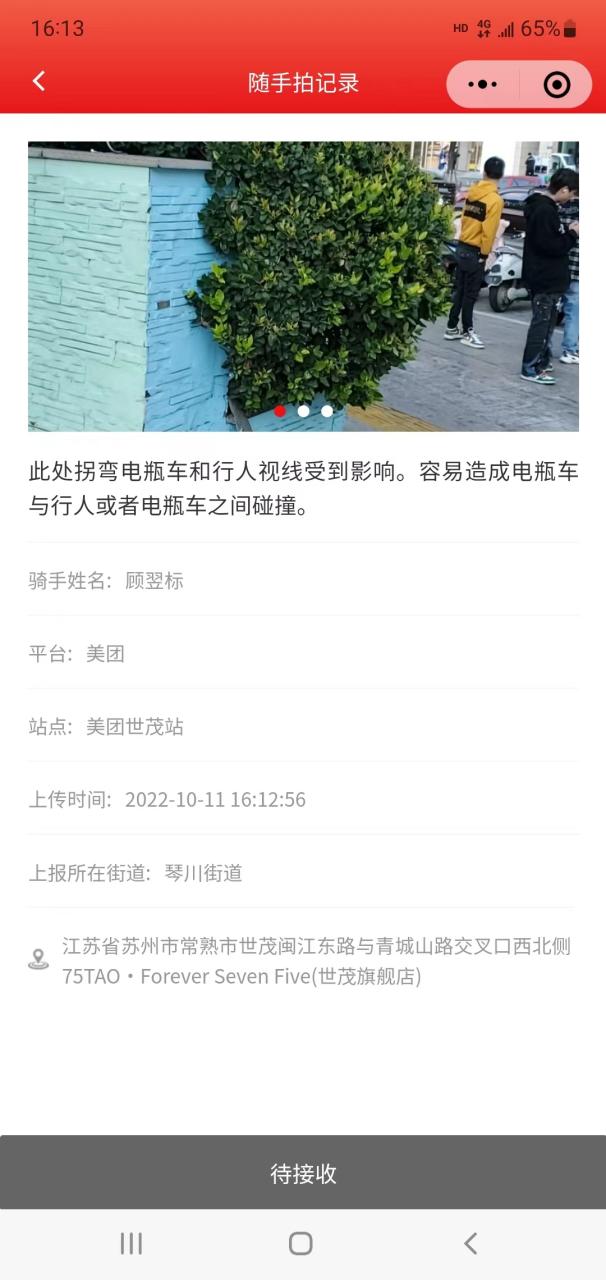The width and height of the screenshot is (606, 1280).
Task: Open the uploaded photo of the bush
Action: pyautogui.click(x=303, y=286)
